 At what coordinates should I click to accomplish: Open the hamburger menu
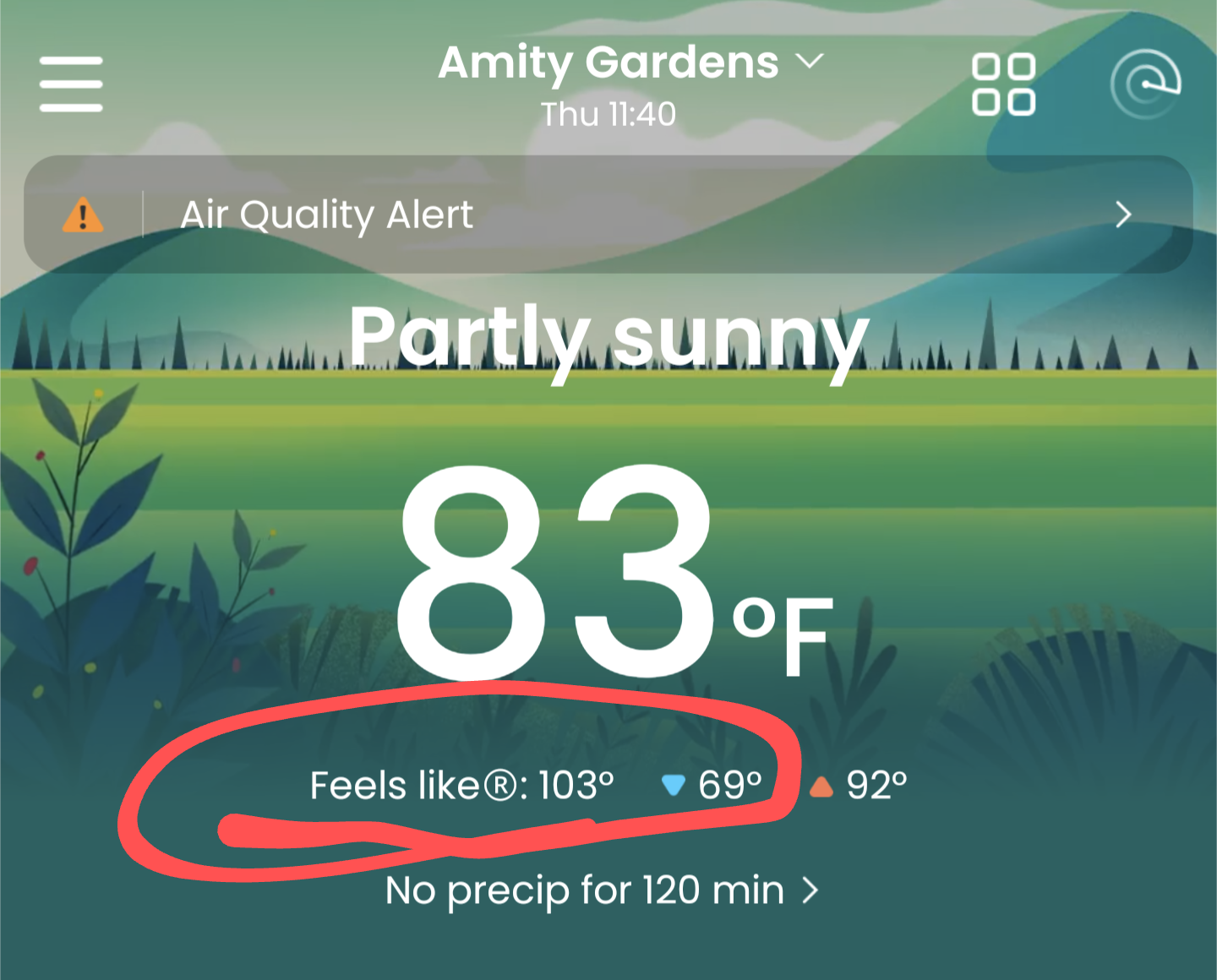pyautogui.click(x=71, y=84)
